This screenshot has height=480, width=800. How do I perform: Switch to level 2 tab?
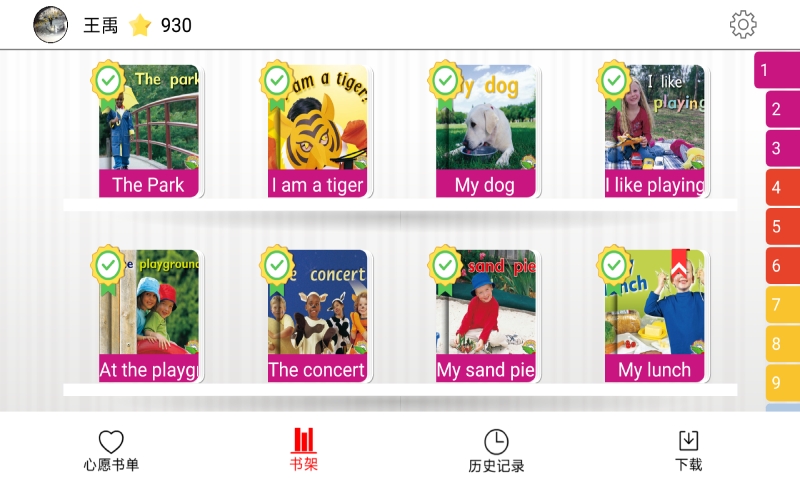coord(782,109)
